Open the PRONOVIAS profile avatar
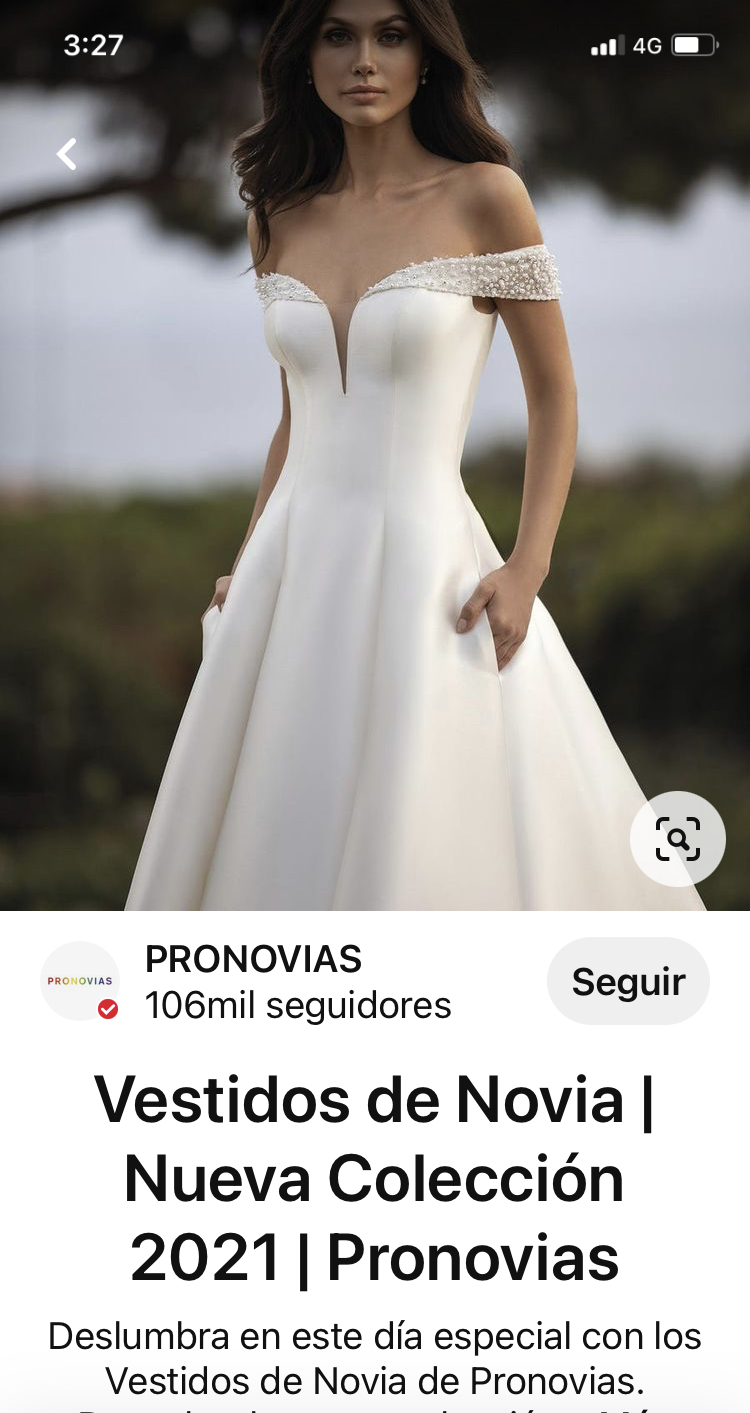The image size is (750, 1413). point(80,981)
